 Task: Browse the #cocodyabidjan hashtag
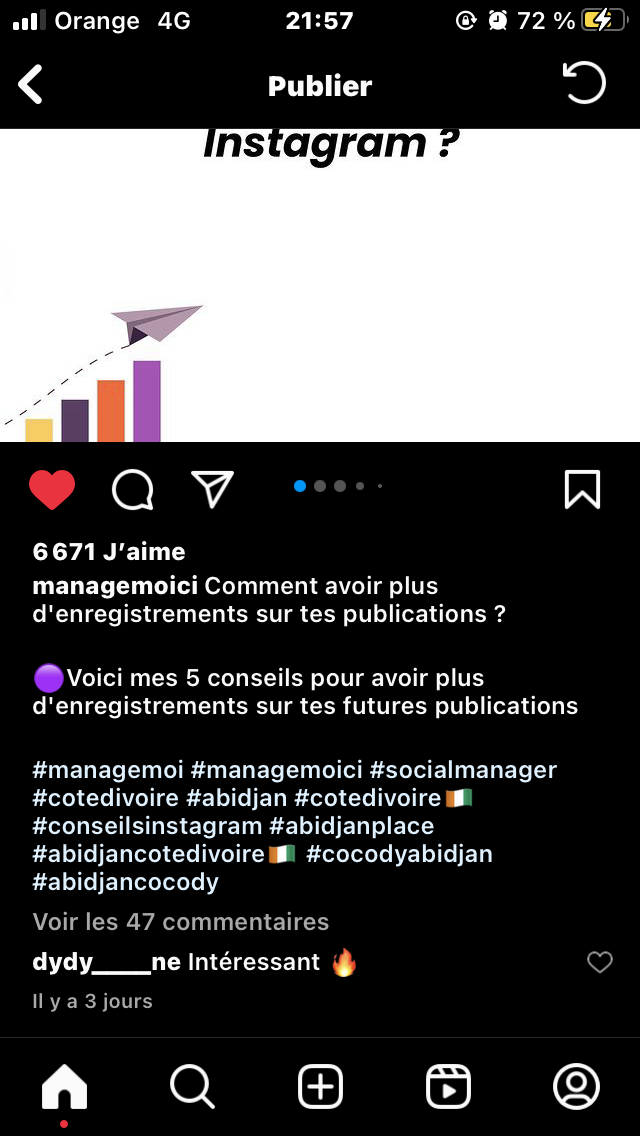[399, 854]
